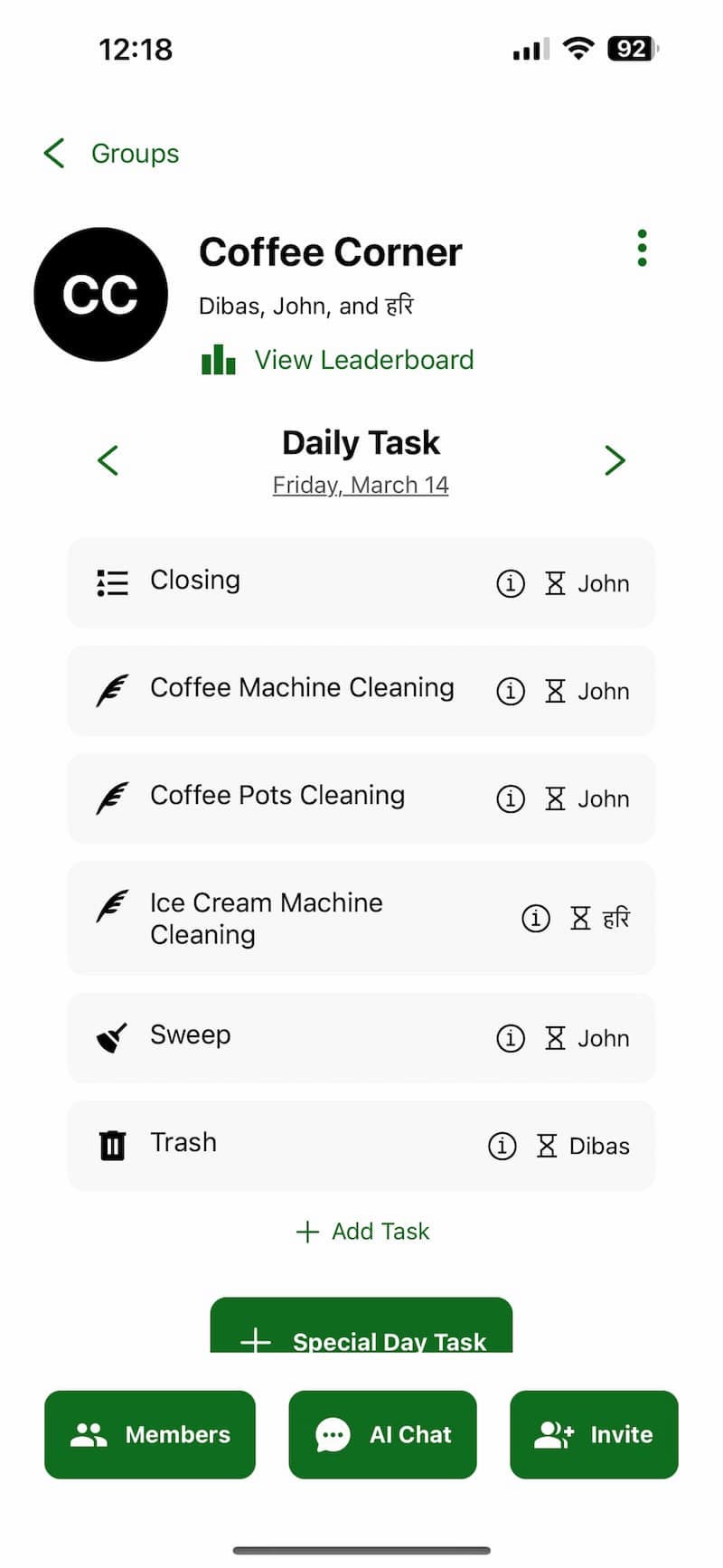
Task: Navigate to the next day's tasks
Action: (x=615, y=460)
